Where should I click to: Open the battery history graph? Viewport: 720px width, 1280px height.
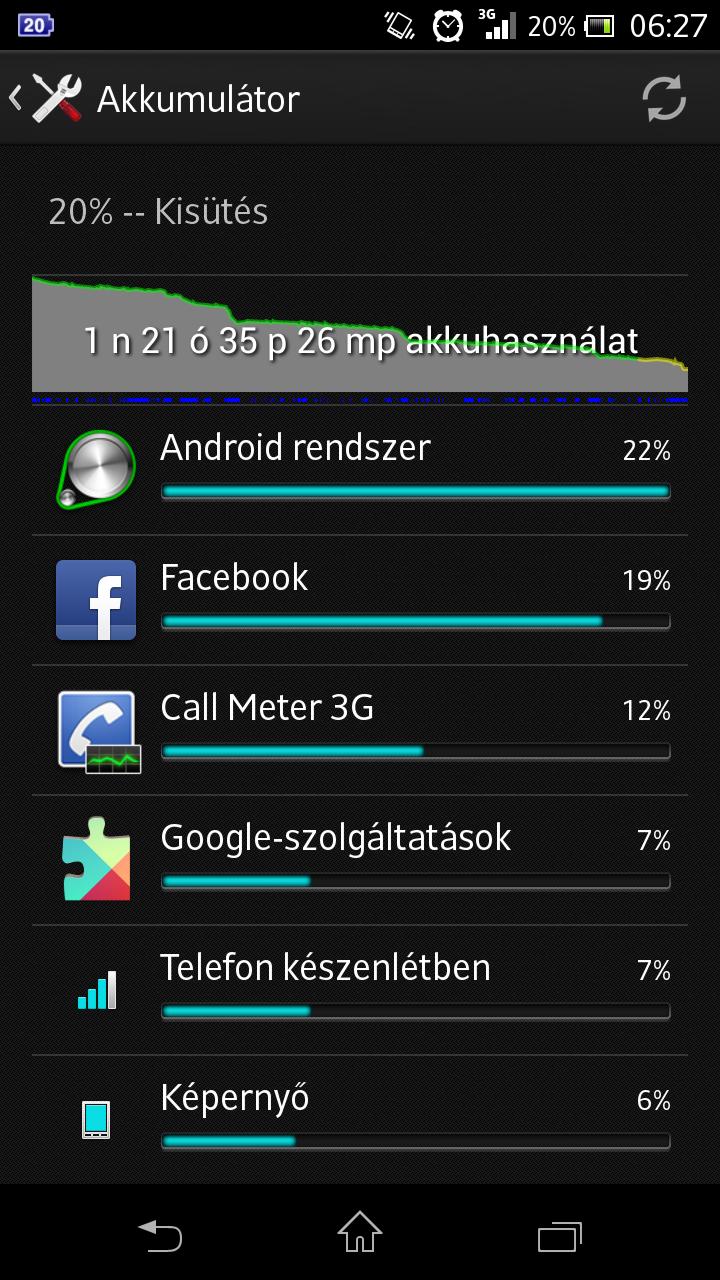360,340
